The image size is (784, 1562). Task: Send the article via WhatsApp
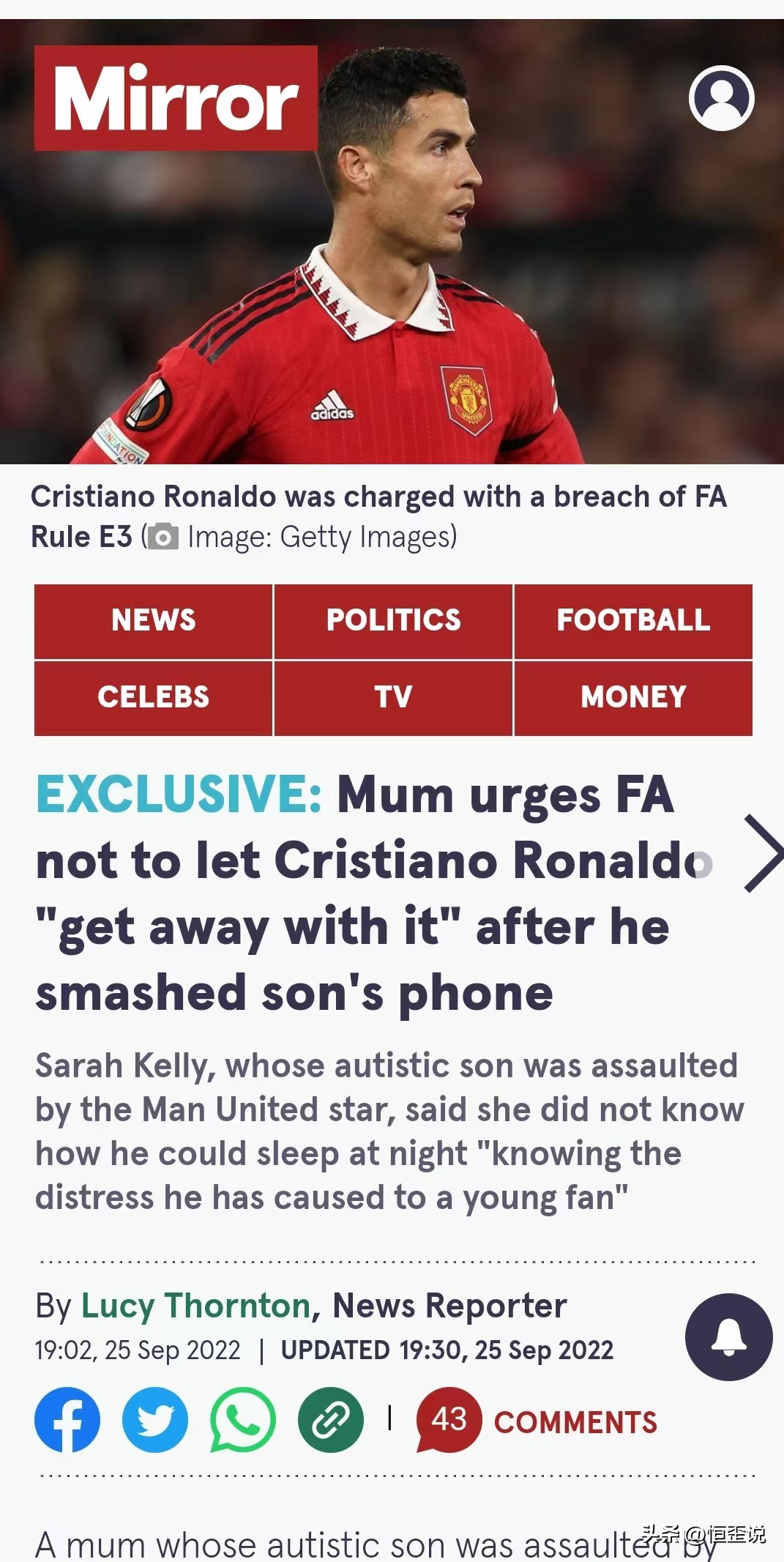click(243, 1420)
